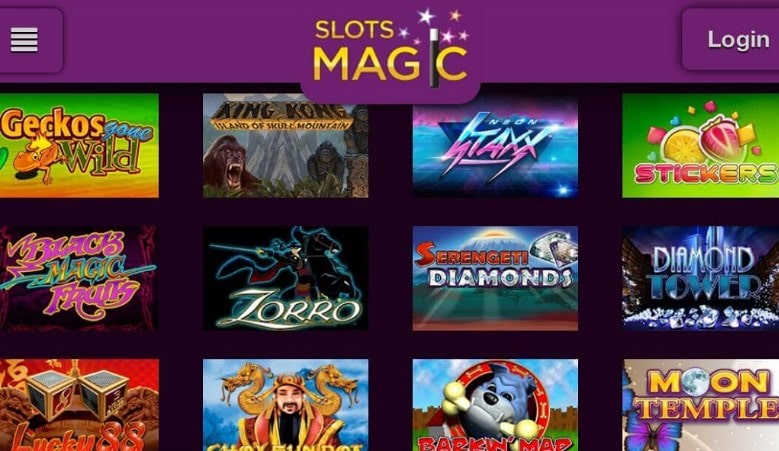
Task: Play the Neon Staxx game
Action: pyautogui.click(x=495, y=146)
